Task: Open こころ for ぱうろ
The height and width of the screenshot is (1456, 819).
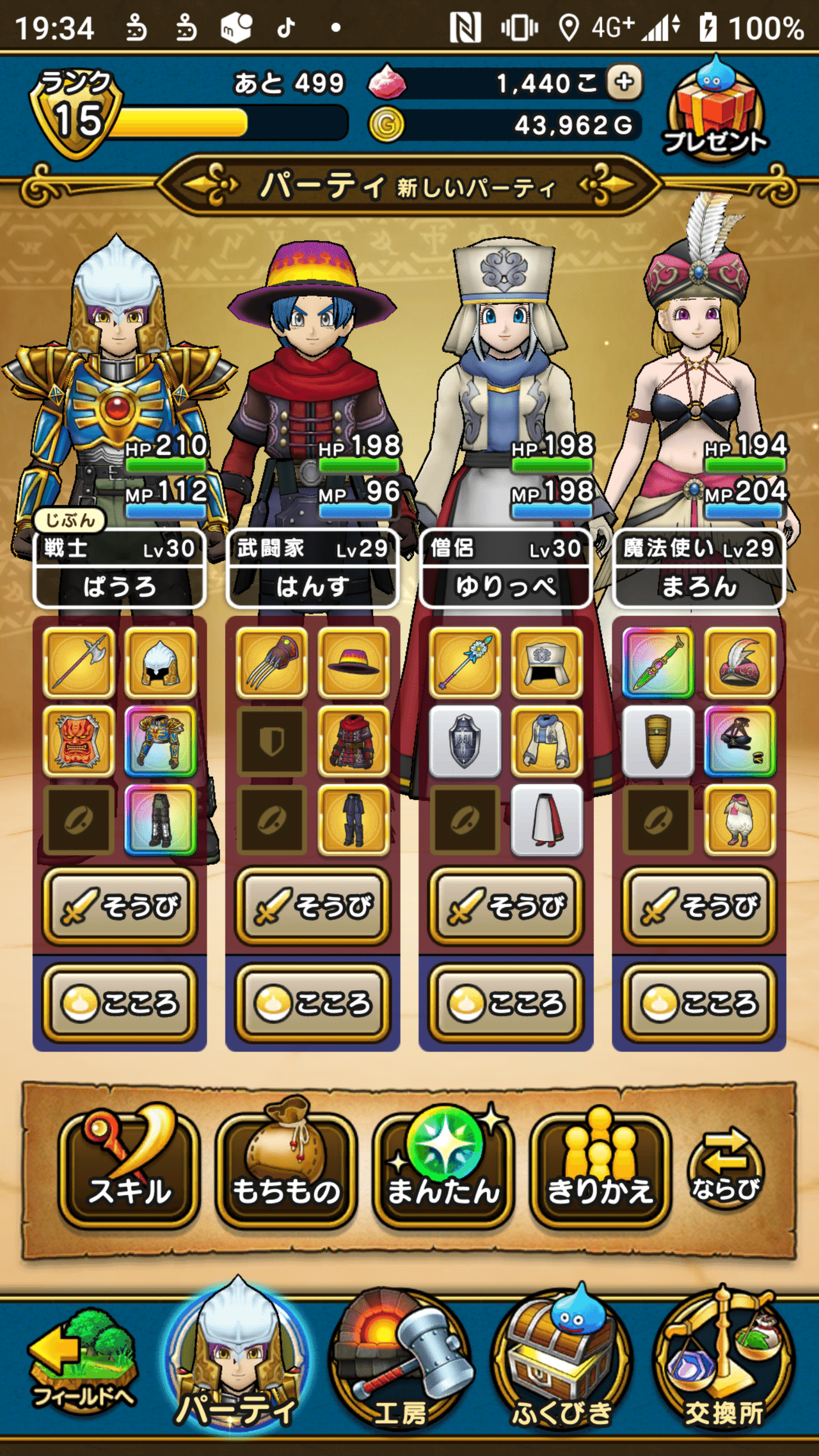Action: (x=120, y=1002)
